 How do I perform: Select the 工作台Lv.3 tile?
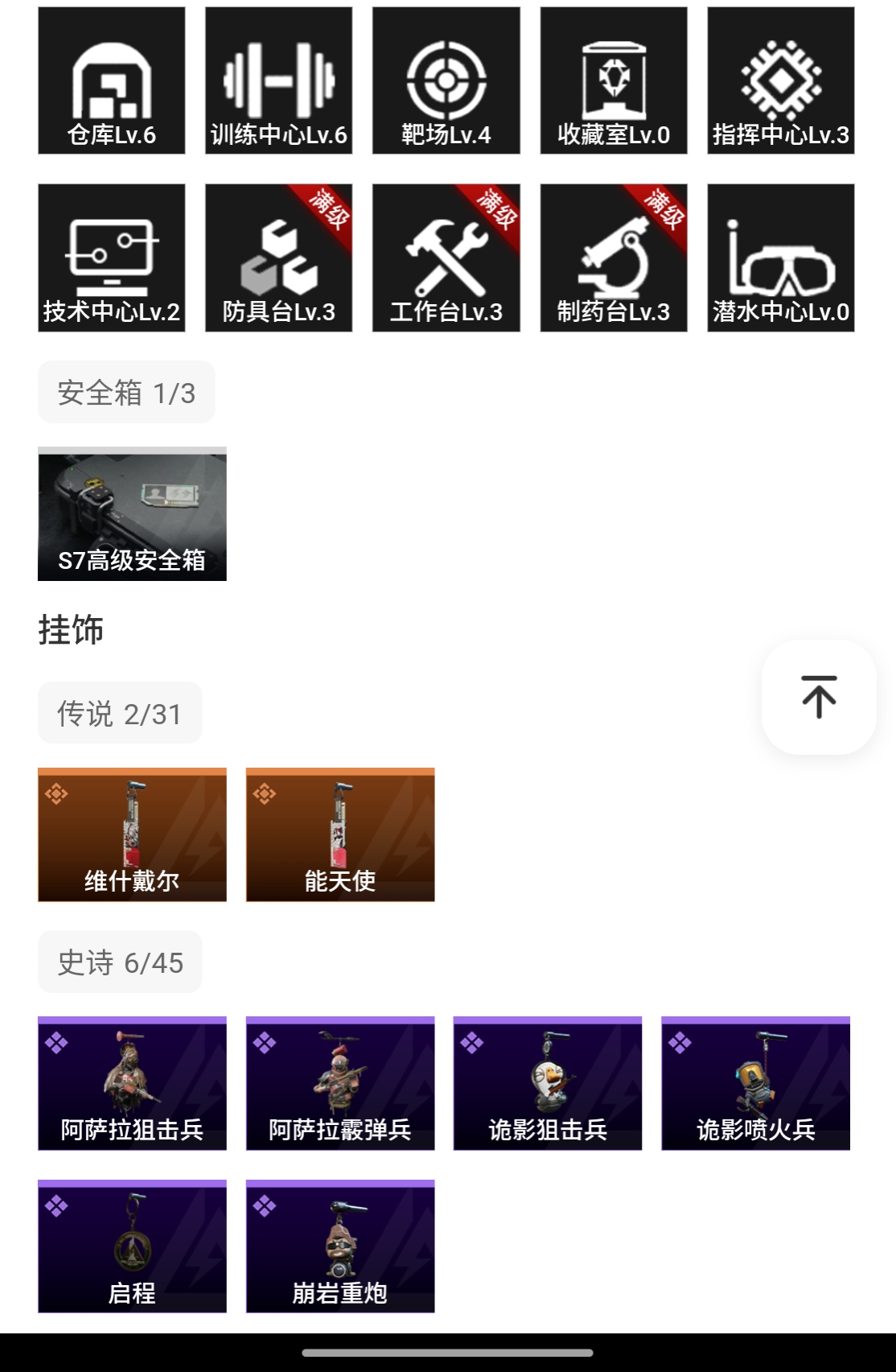pos(446,258)
